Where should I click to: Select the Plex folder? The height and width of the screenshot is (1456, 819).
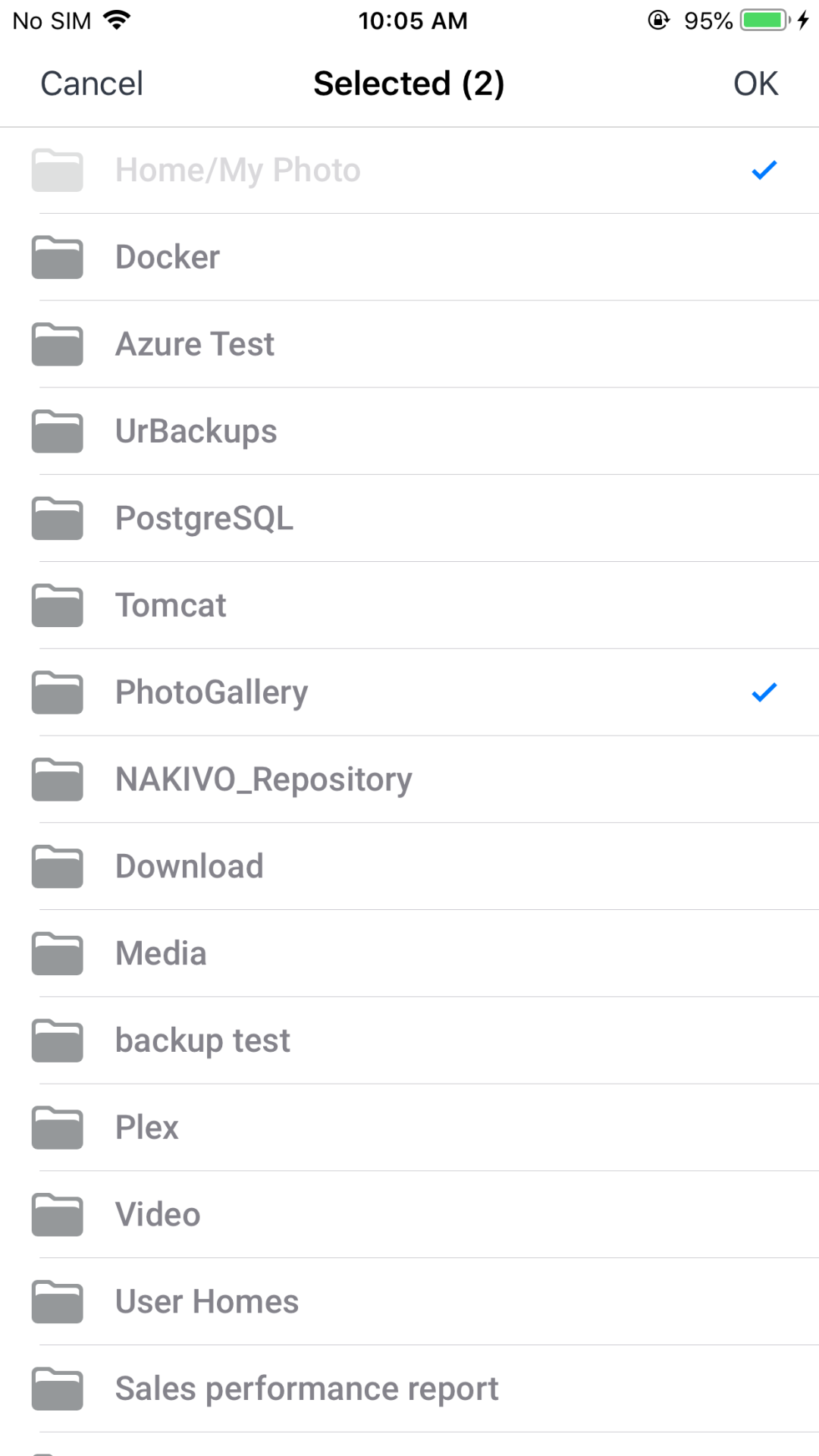click(x=409, y=1128)
